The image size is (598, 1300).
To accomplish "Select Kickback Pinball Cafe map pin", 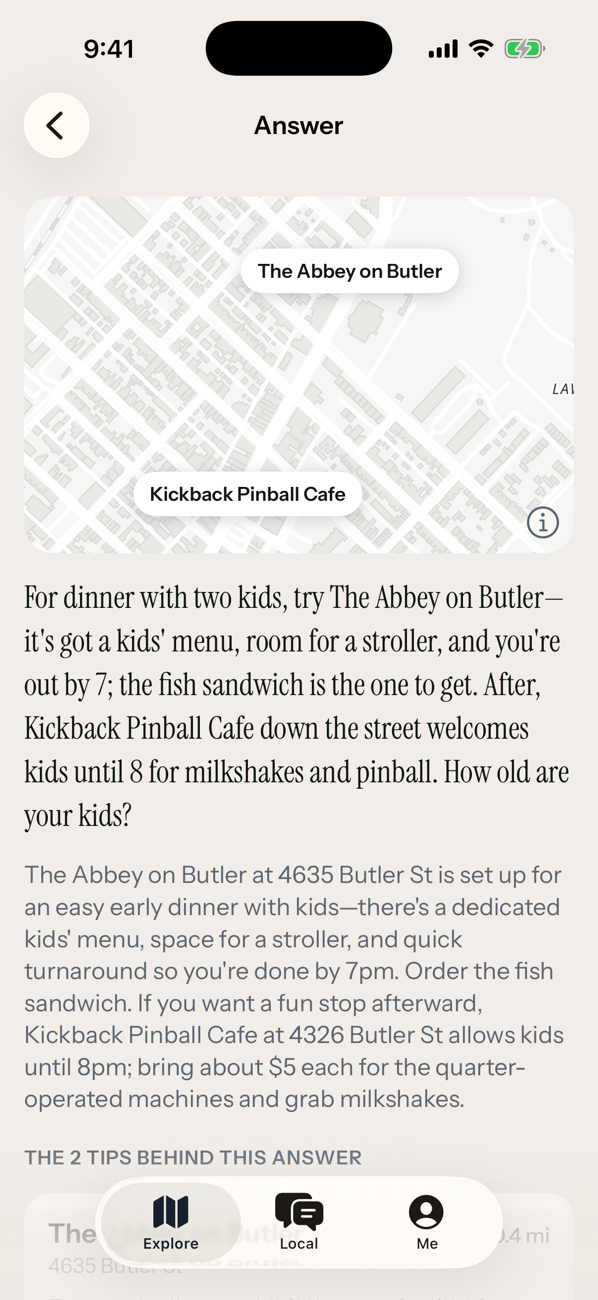I will 248,494.
